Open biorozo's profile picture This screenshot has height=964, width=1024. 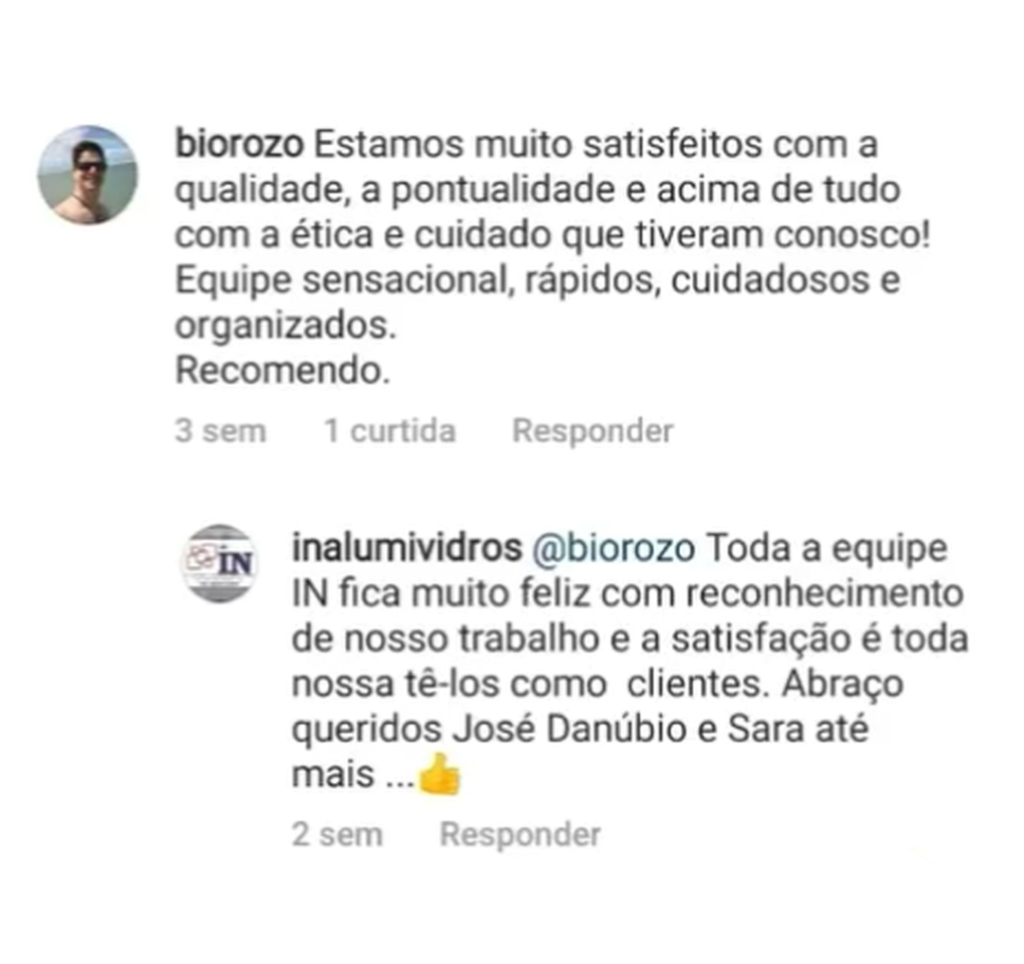(88, 174)
